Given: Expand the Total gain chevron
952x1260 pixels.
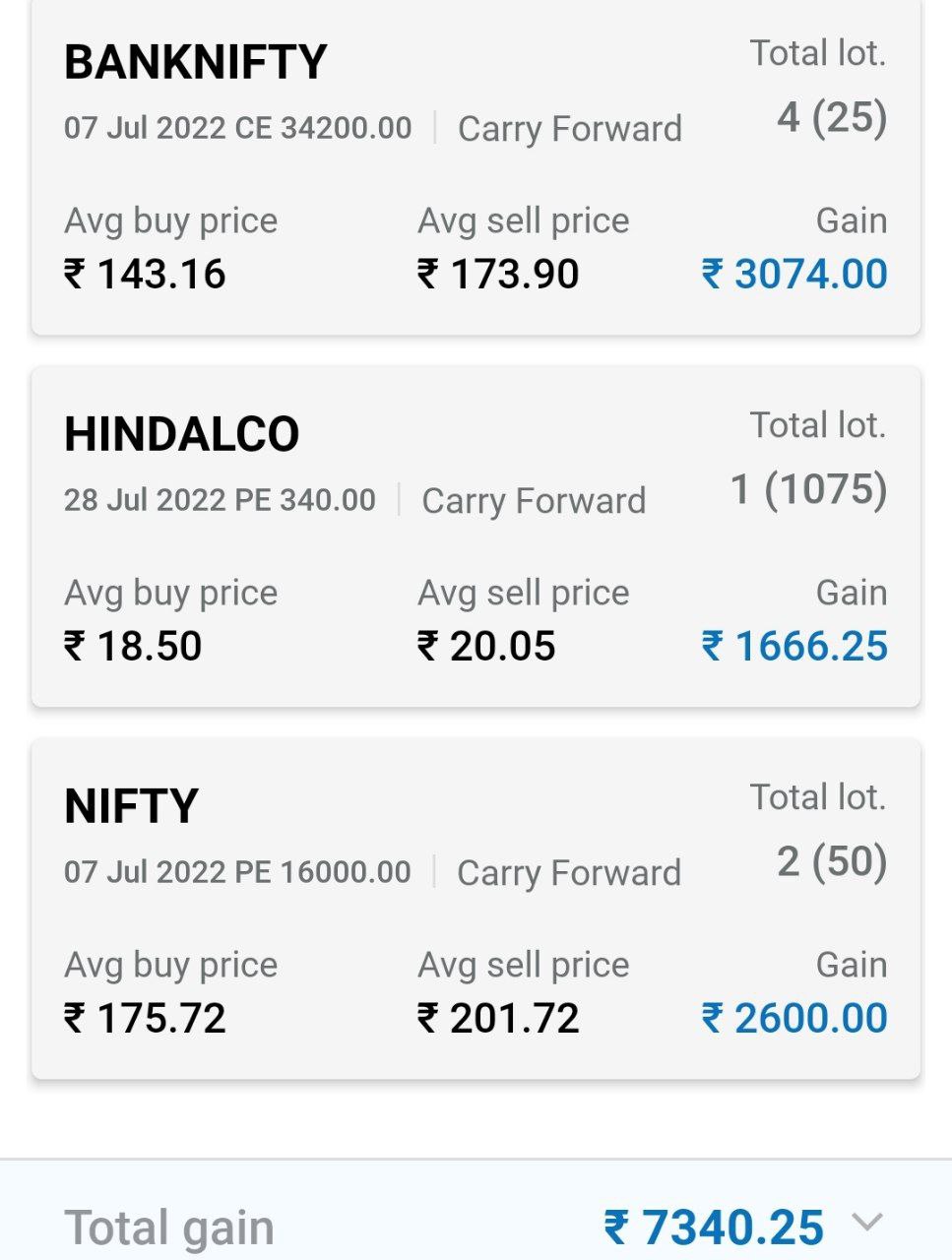Looking at the screenshot, I should [867, 1224].
